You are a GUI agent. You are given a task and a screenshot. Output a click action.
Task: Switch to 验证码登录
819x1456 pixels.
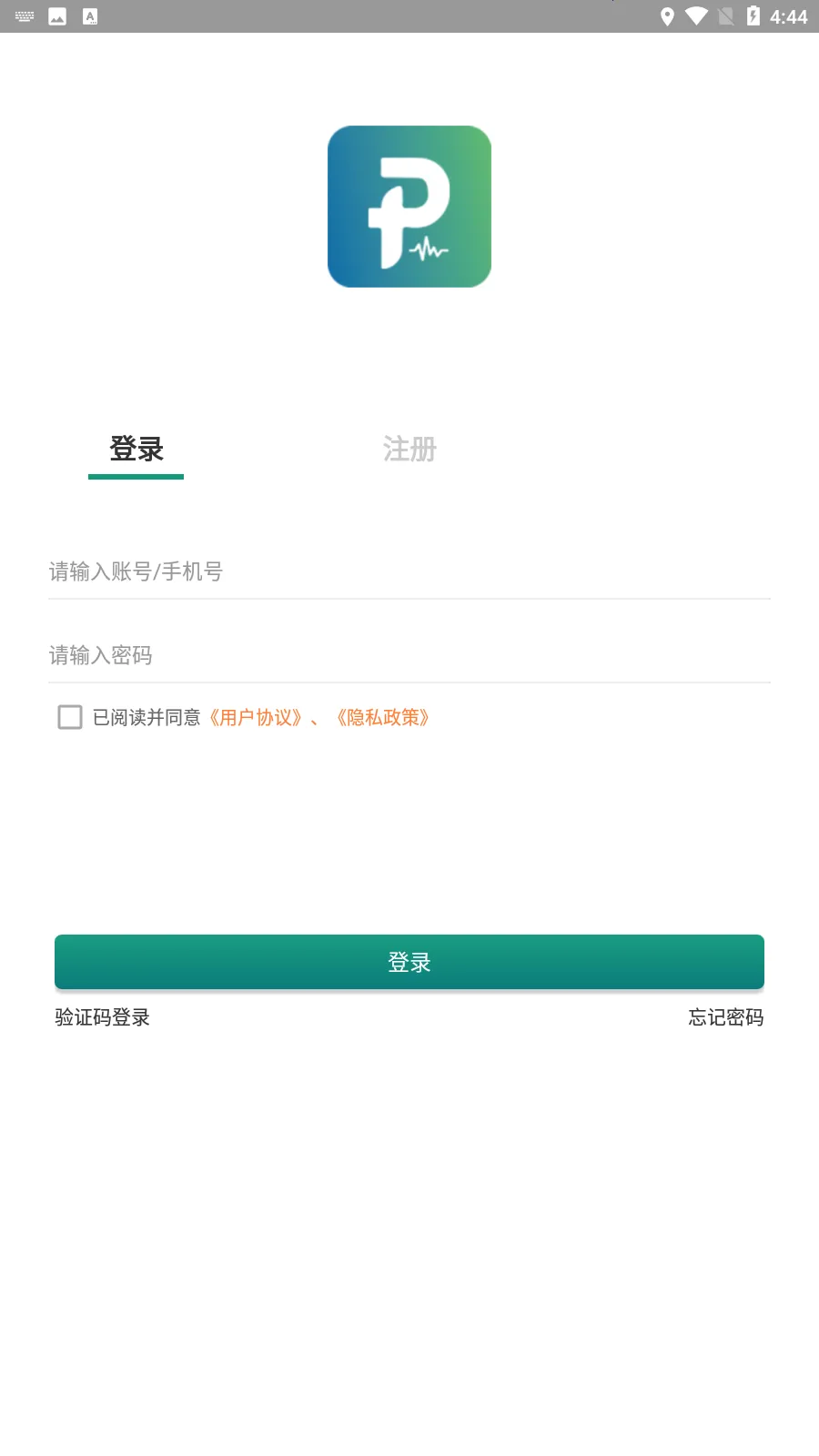[x=102, y=1017]
